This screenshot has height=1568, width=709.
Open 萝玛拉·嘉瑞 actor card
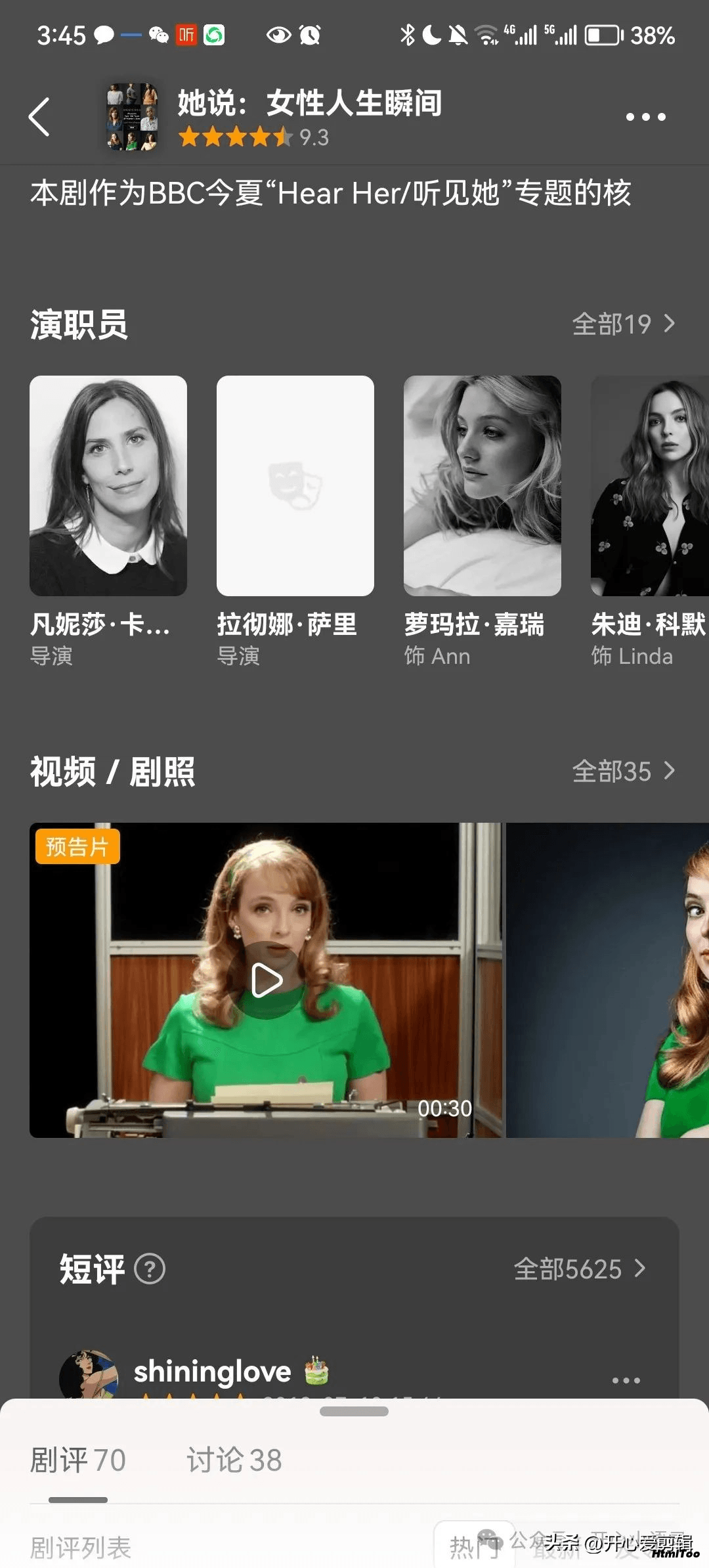point(483,521)
